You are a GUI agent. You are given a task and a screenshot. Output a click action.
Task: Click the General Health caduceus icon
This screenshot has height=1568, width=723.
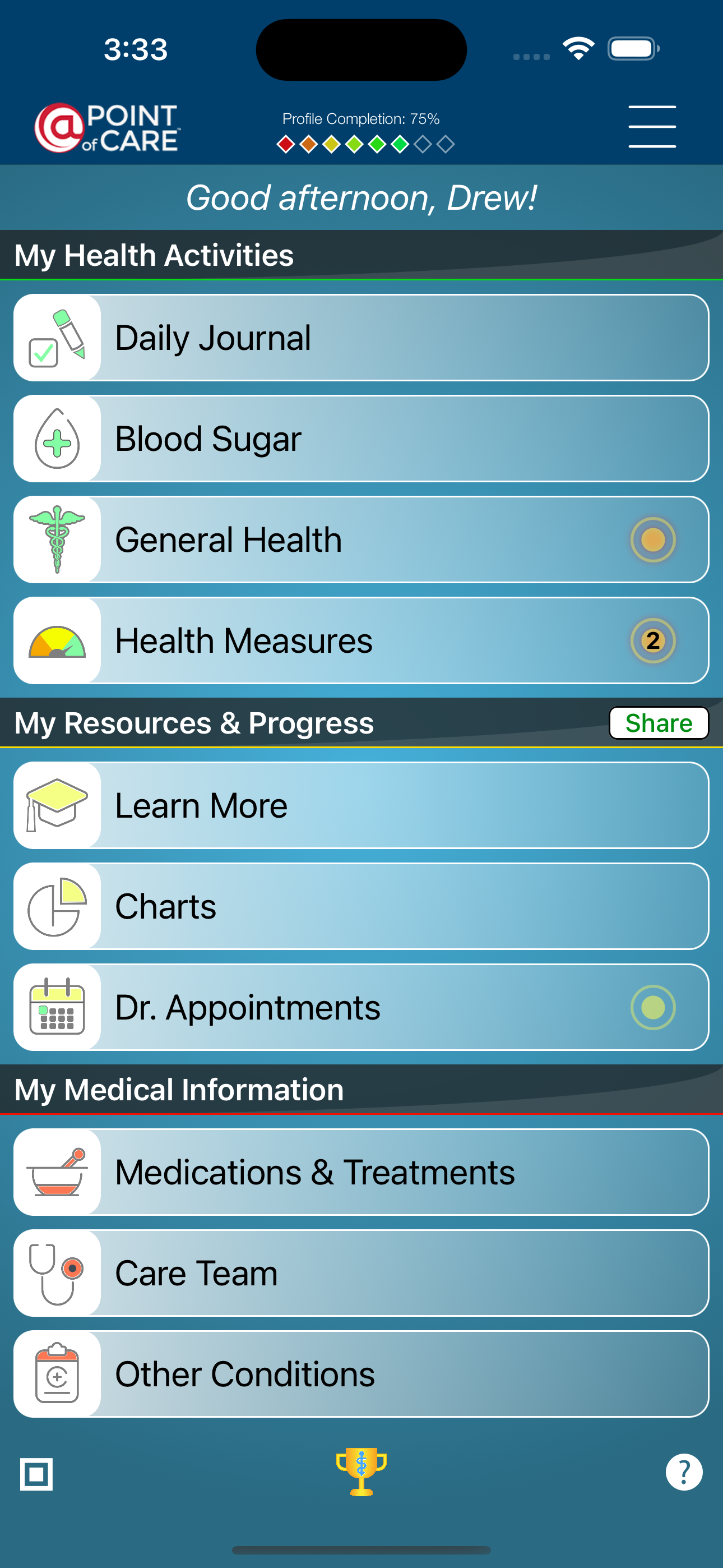pos(57,539)
